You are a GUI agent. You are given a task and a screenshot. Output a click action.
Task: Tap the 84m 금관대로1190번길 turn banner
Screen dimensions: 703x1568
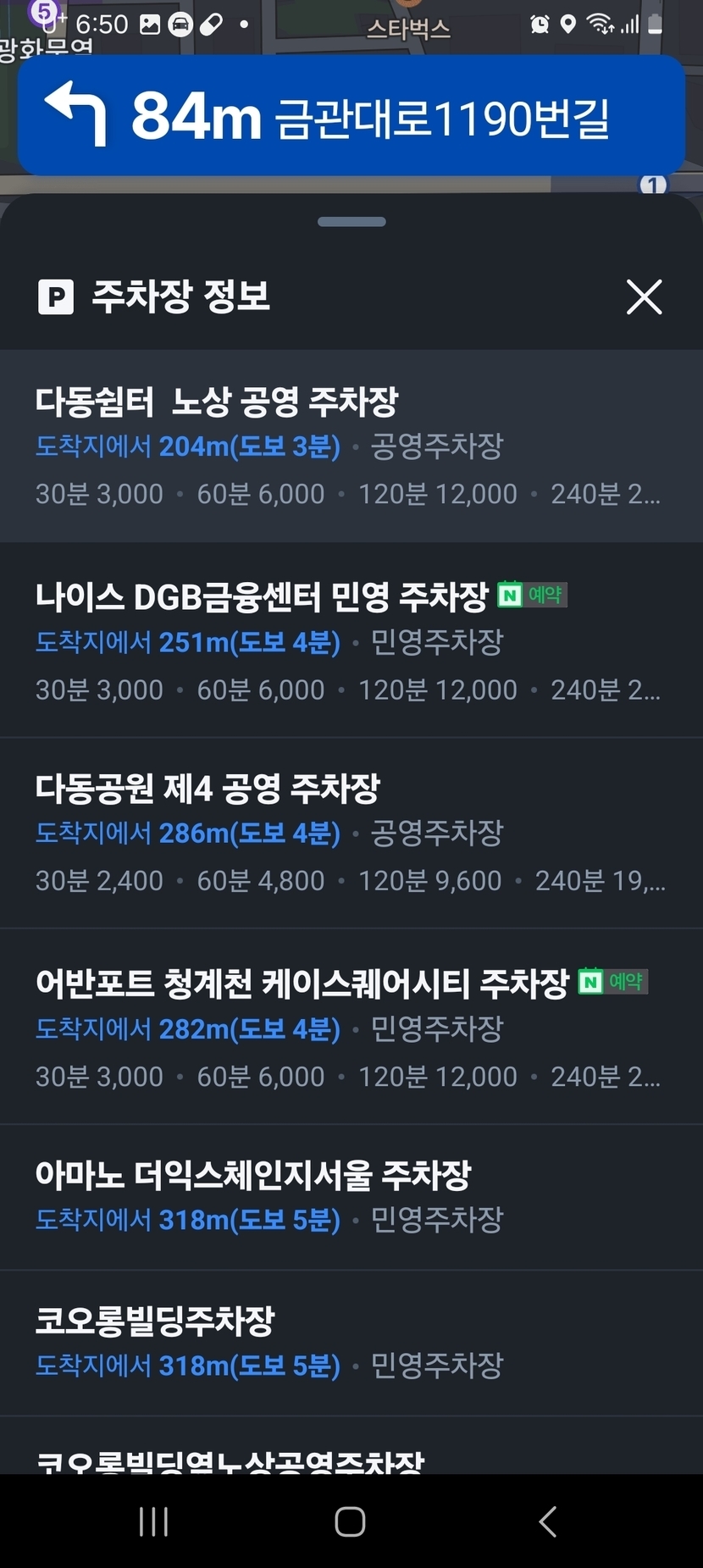point(351,117)
